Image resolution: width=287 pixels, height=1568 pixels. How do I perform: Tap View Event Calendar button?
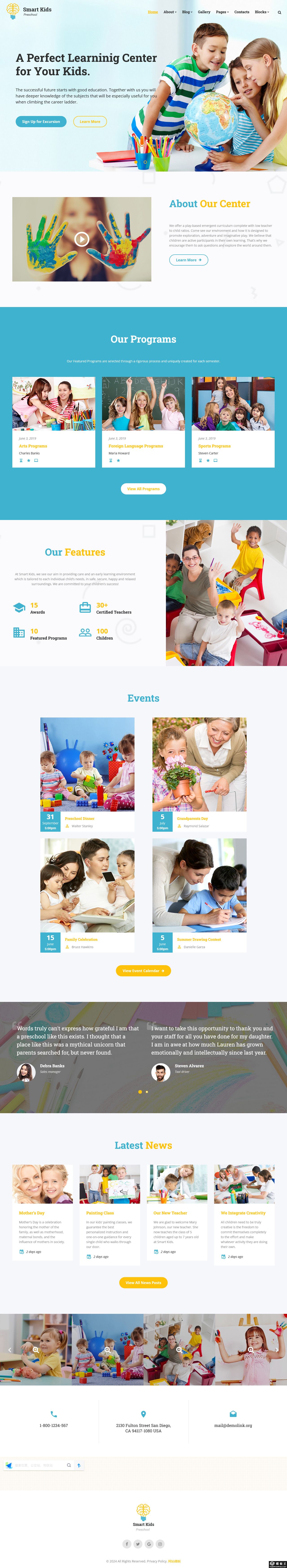(143, 971)
